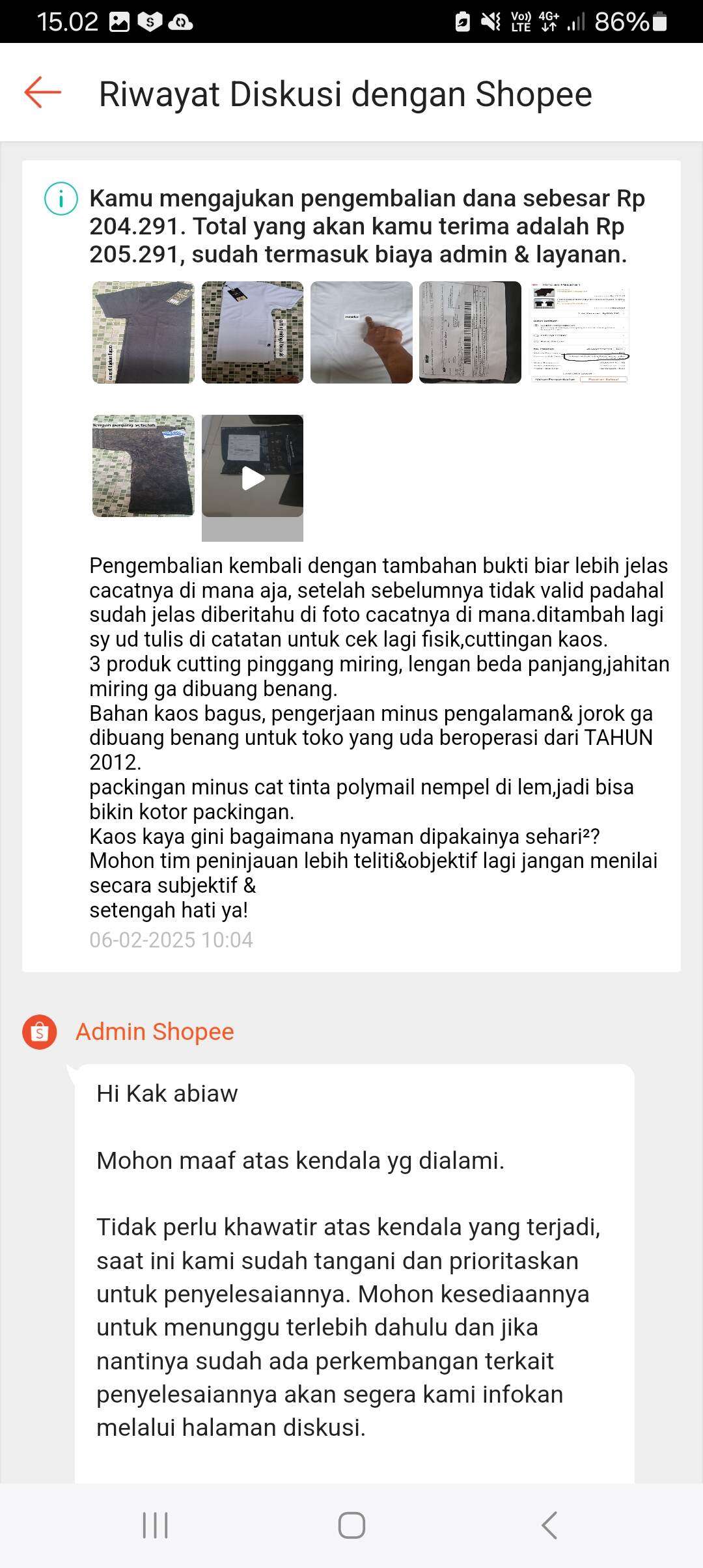
Task: Open recent apps from navigation bar
Action: (155, 1525)
